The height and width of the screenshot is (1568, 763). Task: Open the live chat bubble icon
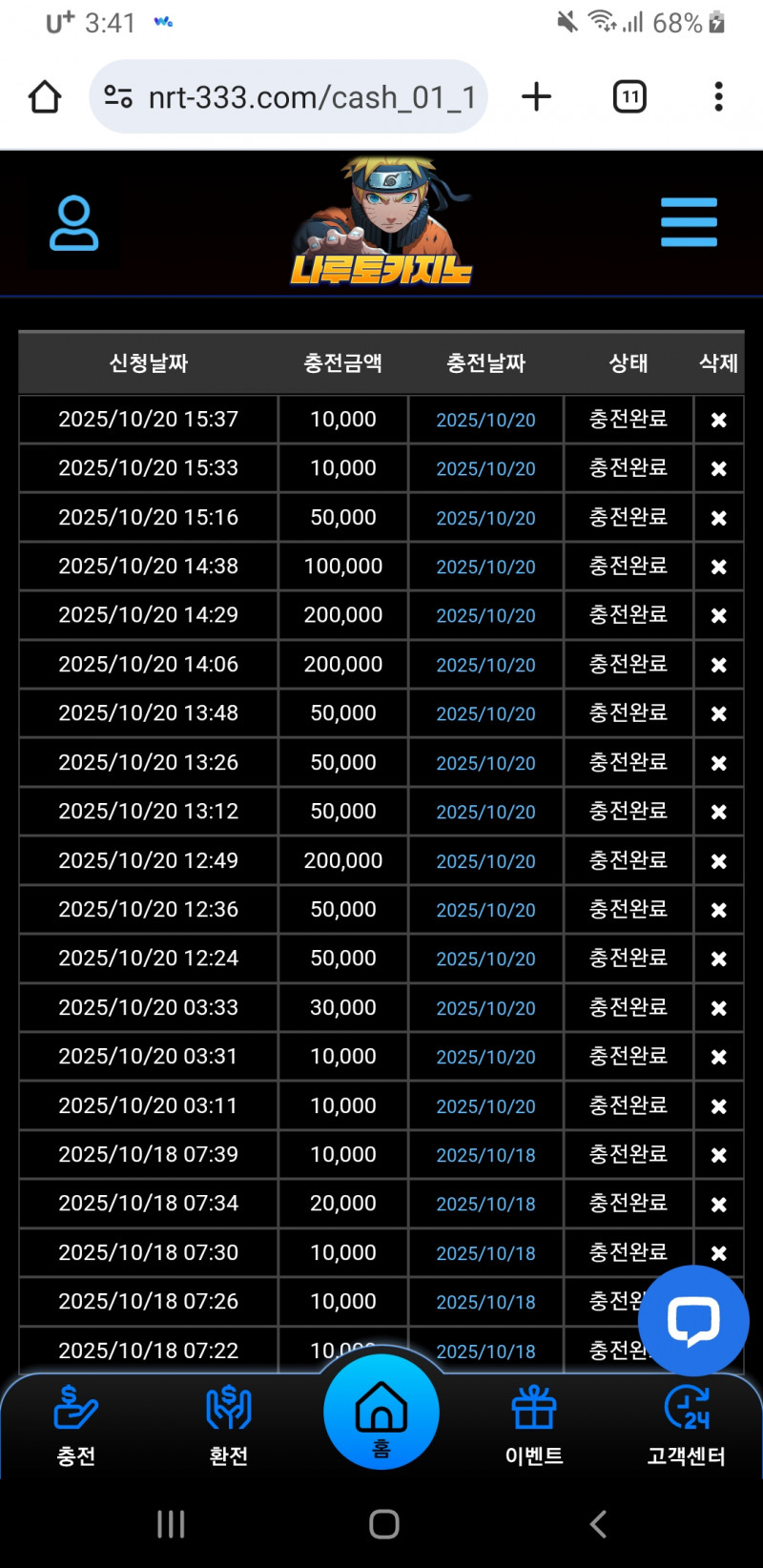[693, 1321]
